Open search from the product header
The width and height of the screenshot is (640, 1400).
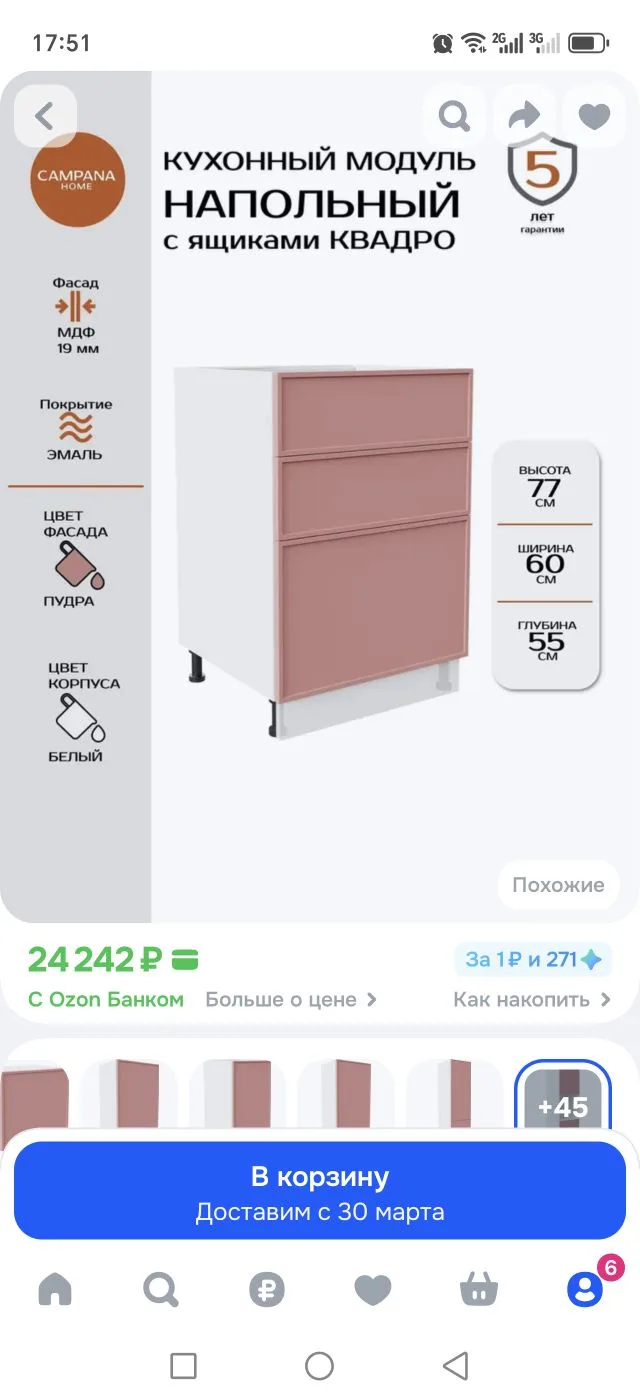454,117
